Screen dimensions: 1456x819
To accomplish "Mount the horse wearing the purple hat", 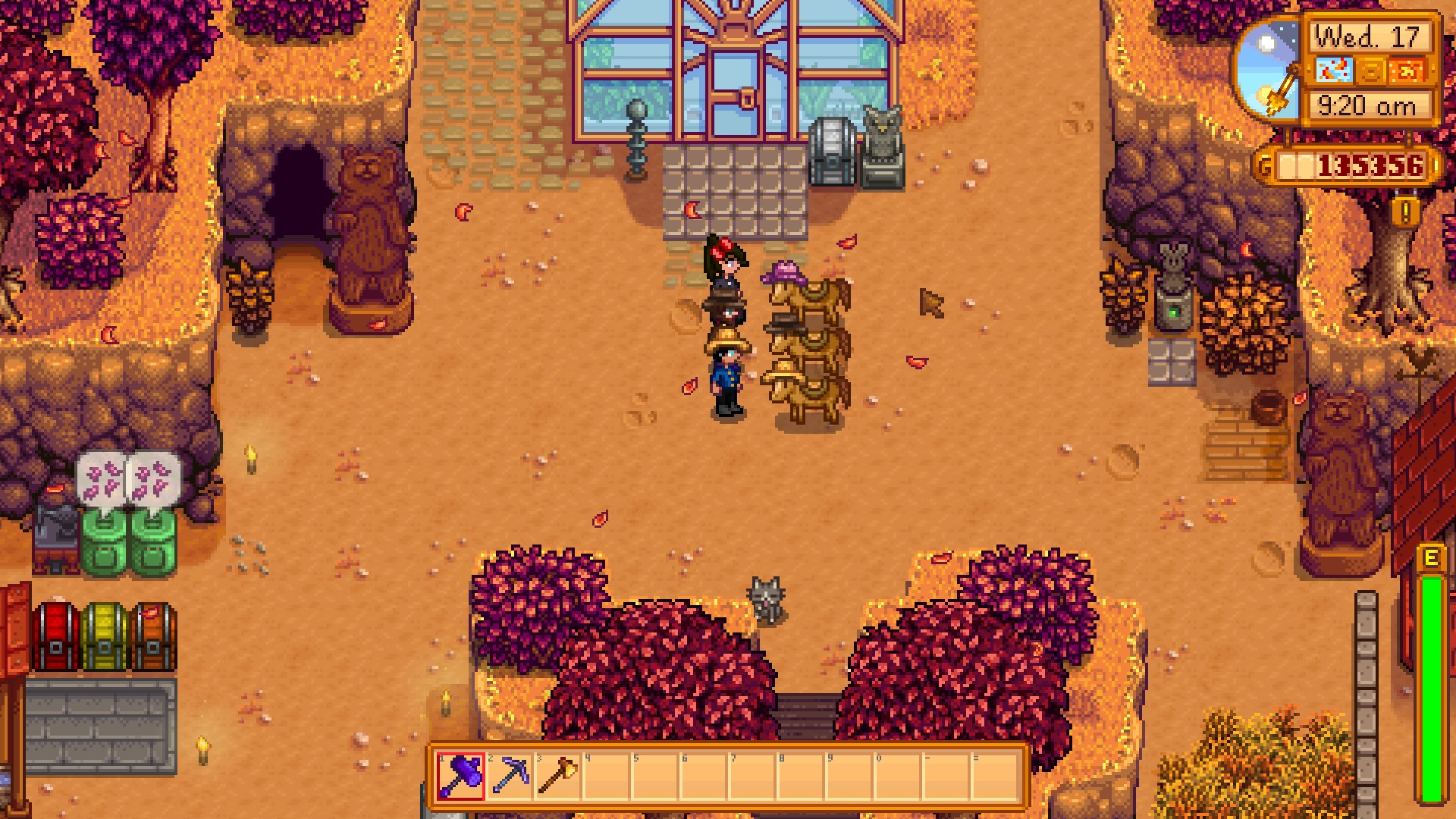I will 811,296.
